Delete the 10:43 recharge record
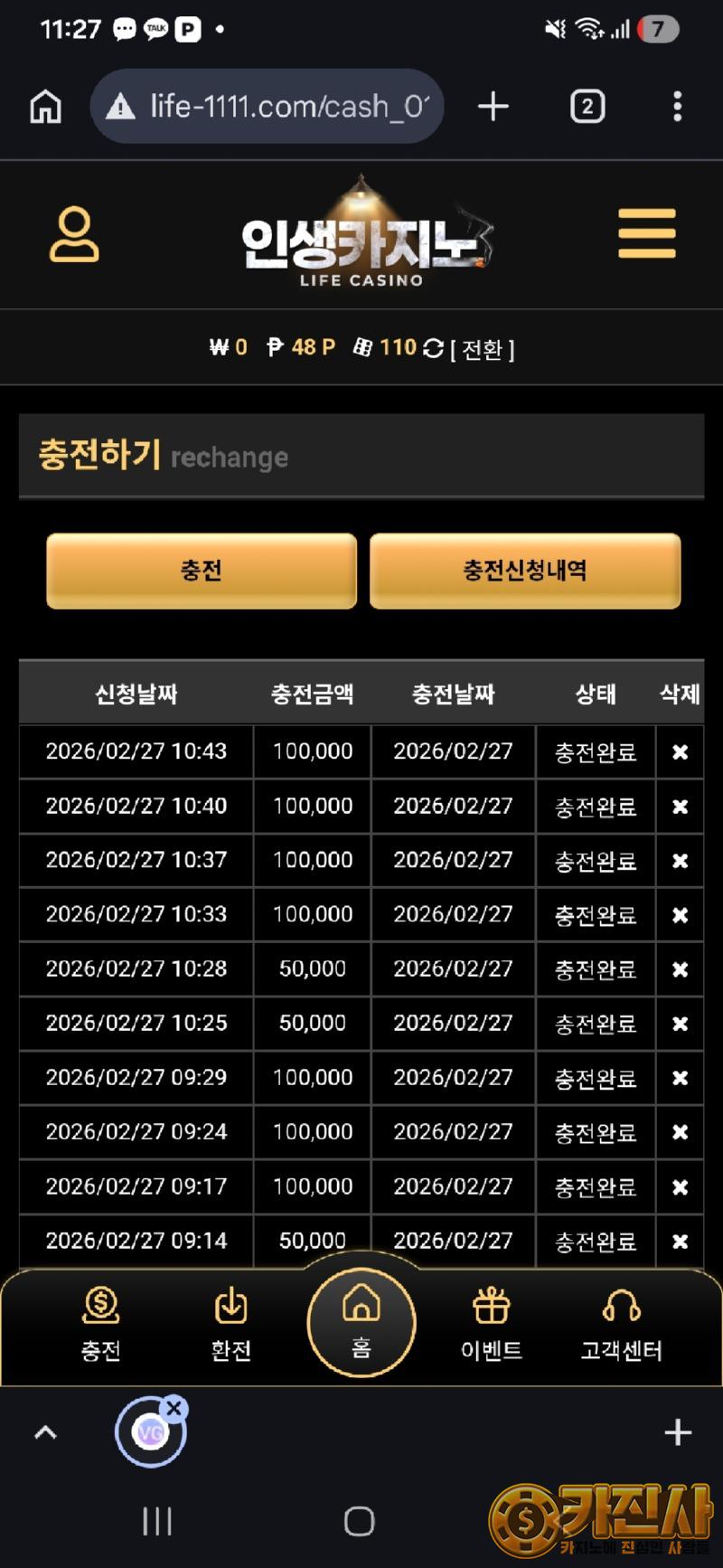Viewport: 723px width, 1568px height. [681, 752]
